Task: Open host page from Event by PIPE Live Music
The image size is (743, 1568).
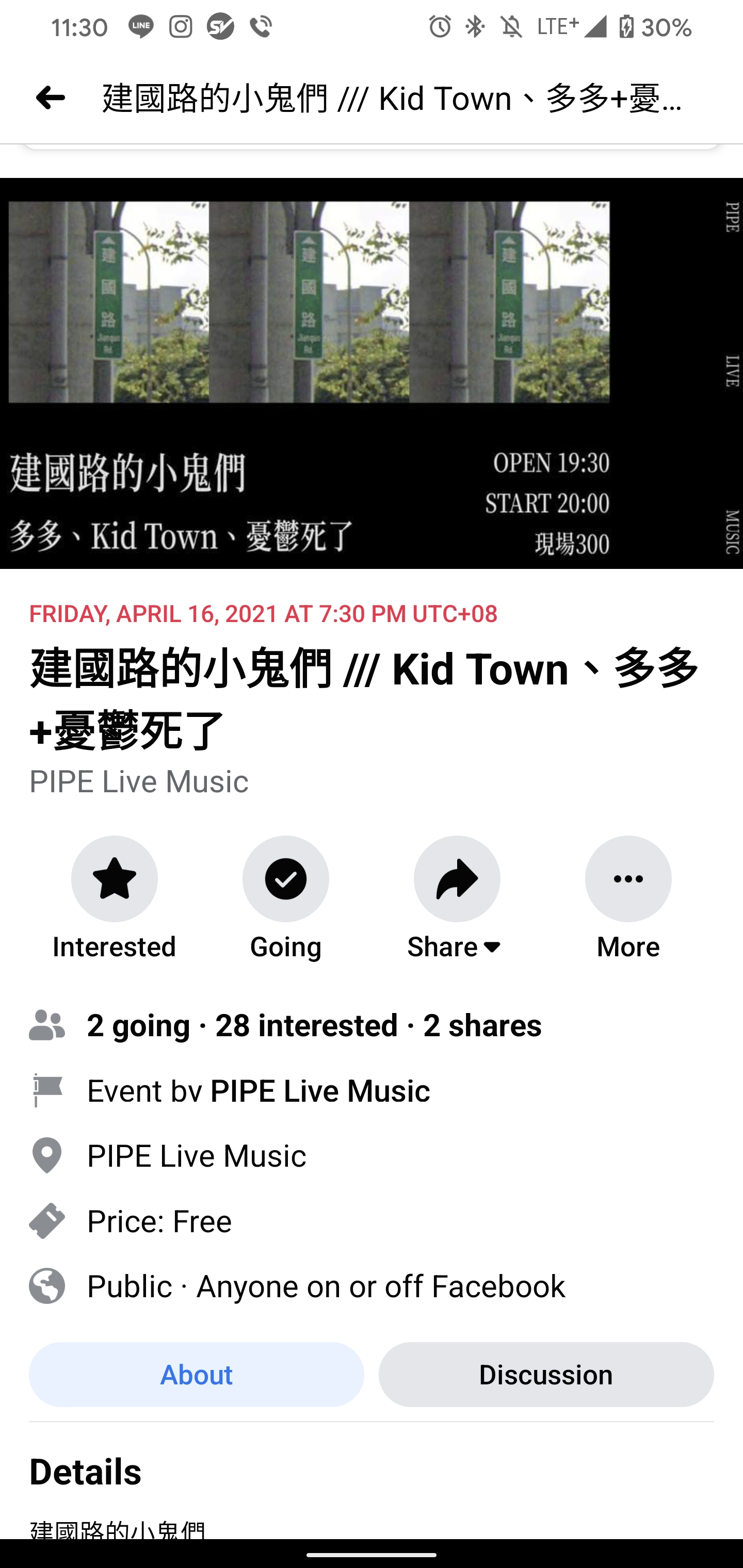Action: click(320, 1091)
